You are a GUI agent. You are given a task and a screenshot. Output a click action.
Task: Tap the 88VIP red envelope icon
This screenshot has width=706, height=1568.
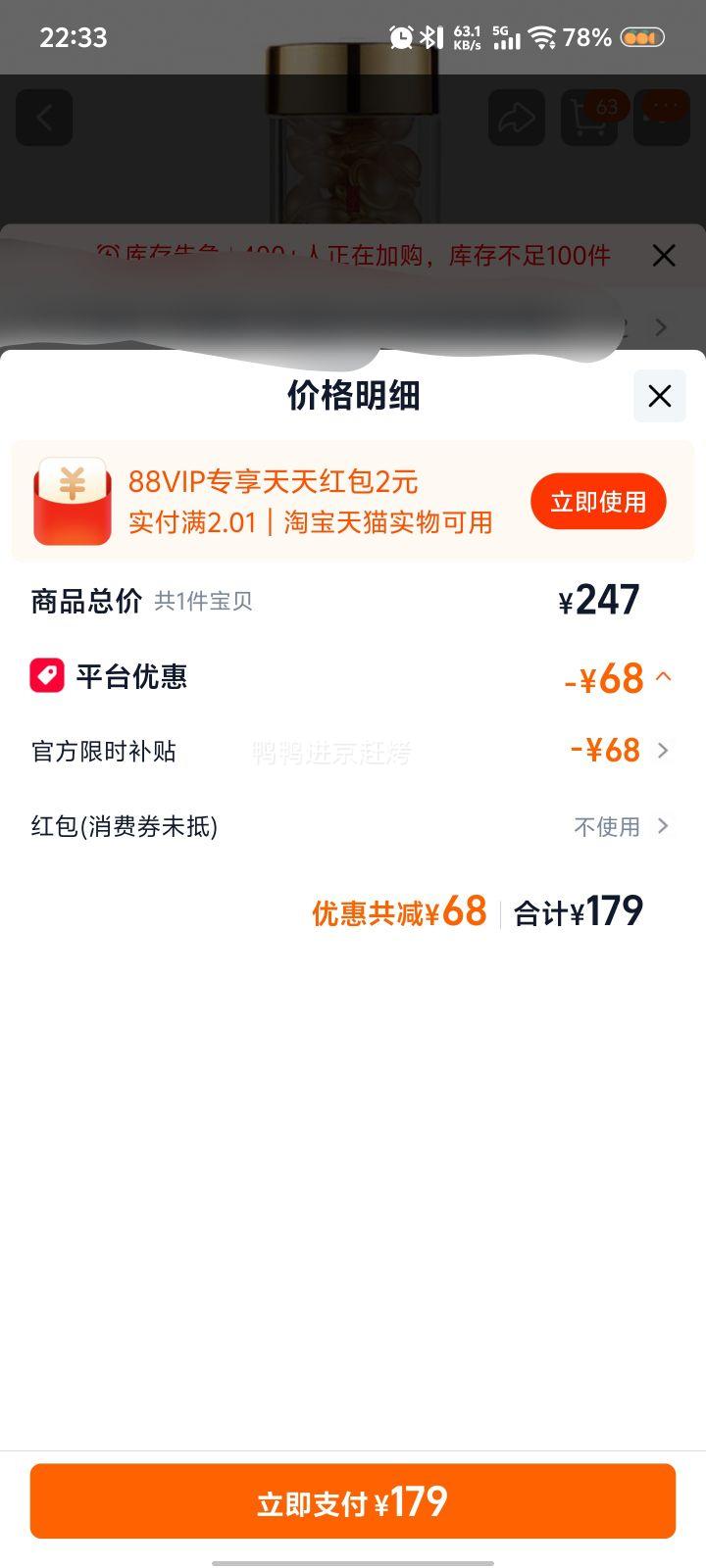(74, 501)
